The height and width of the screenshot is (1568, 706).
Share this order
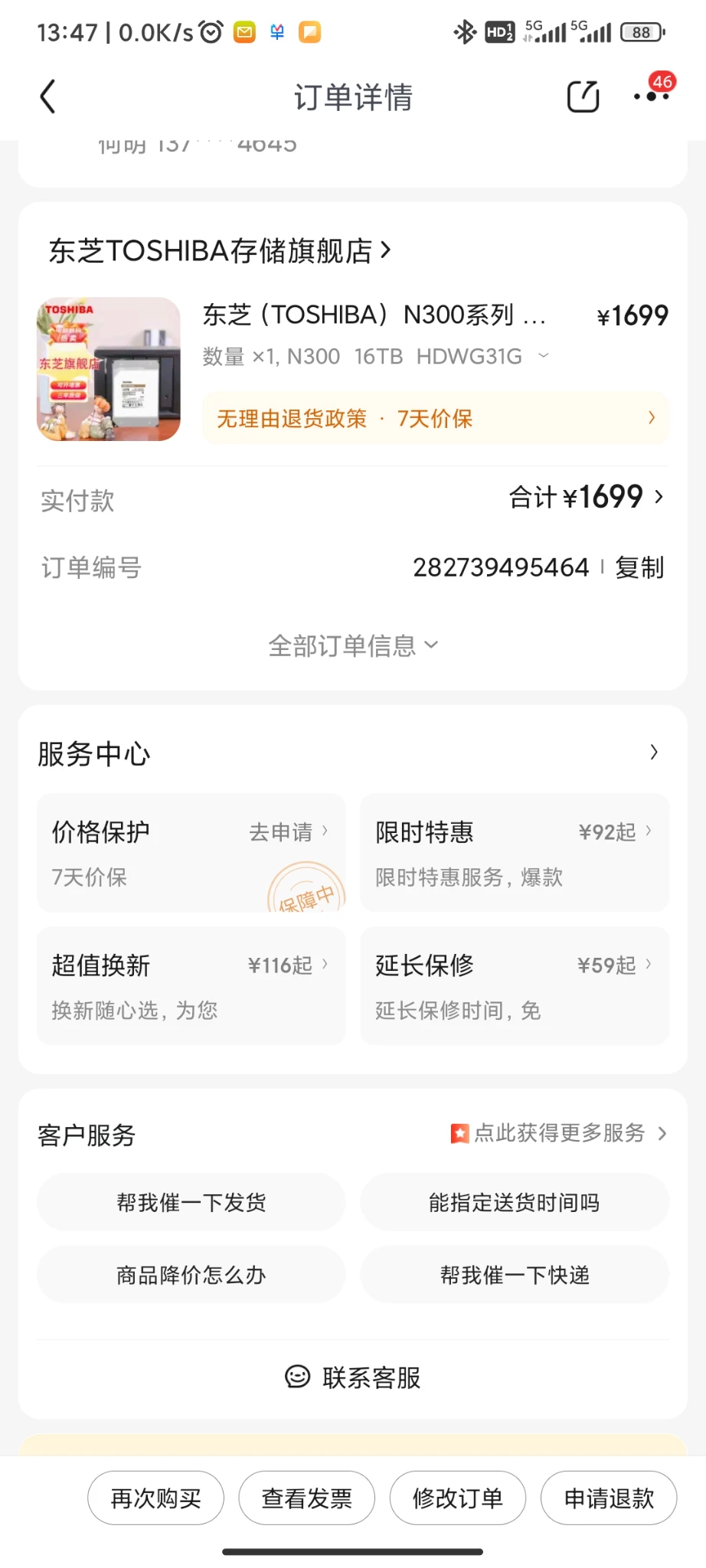click(582, 97)
